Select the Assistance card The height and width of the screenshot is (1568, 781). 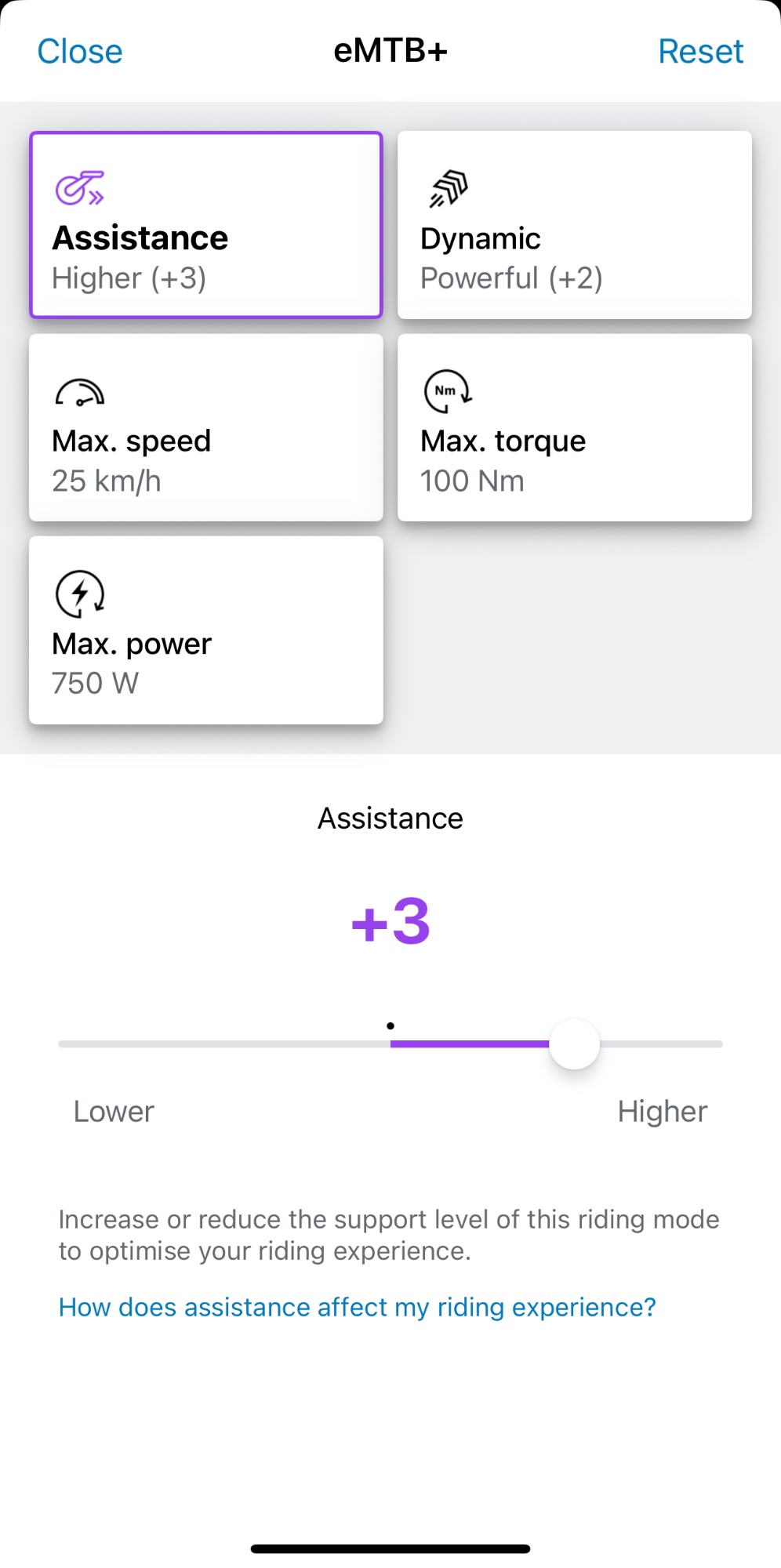pos(206,225)
